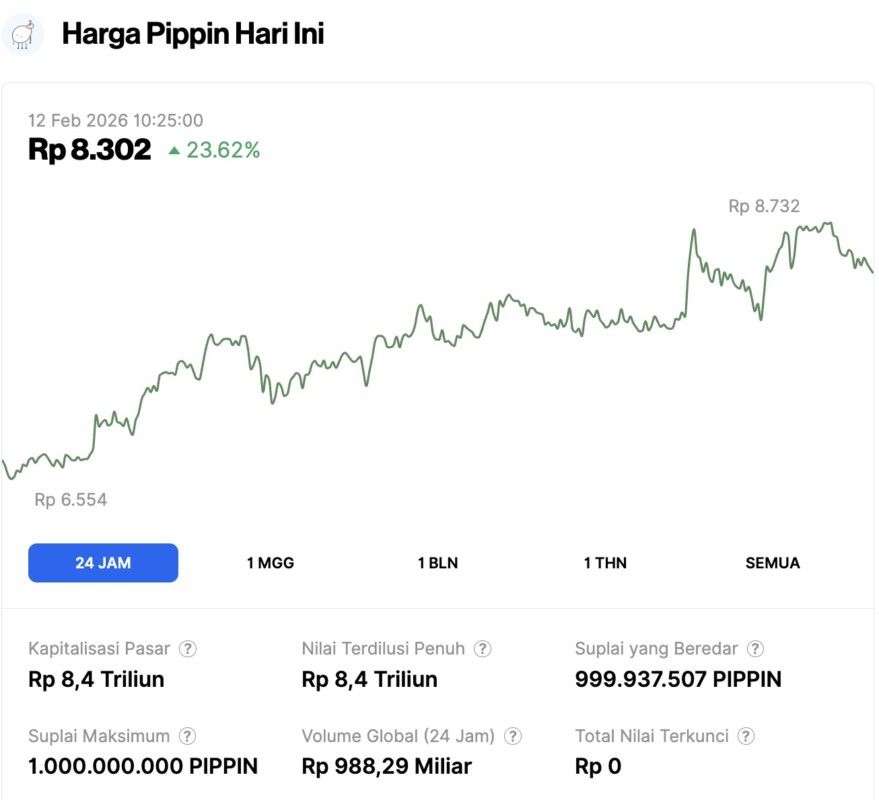Open help icon beside Kapitalisasi Pasar
This screenshot has height=800, width=879.
click(188, 649)
